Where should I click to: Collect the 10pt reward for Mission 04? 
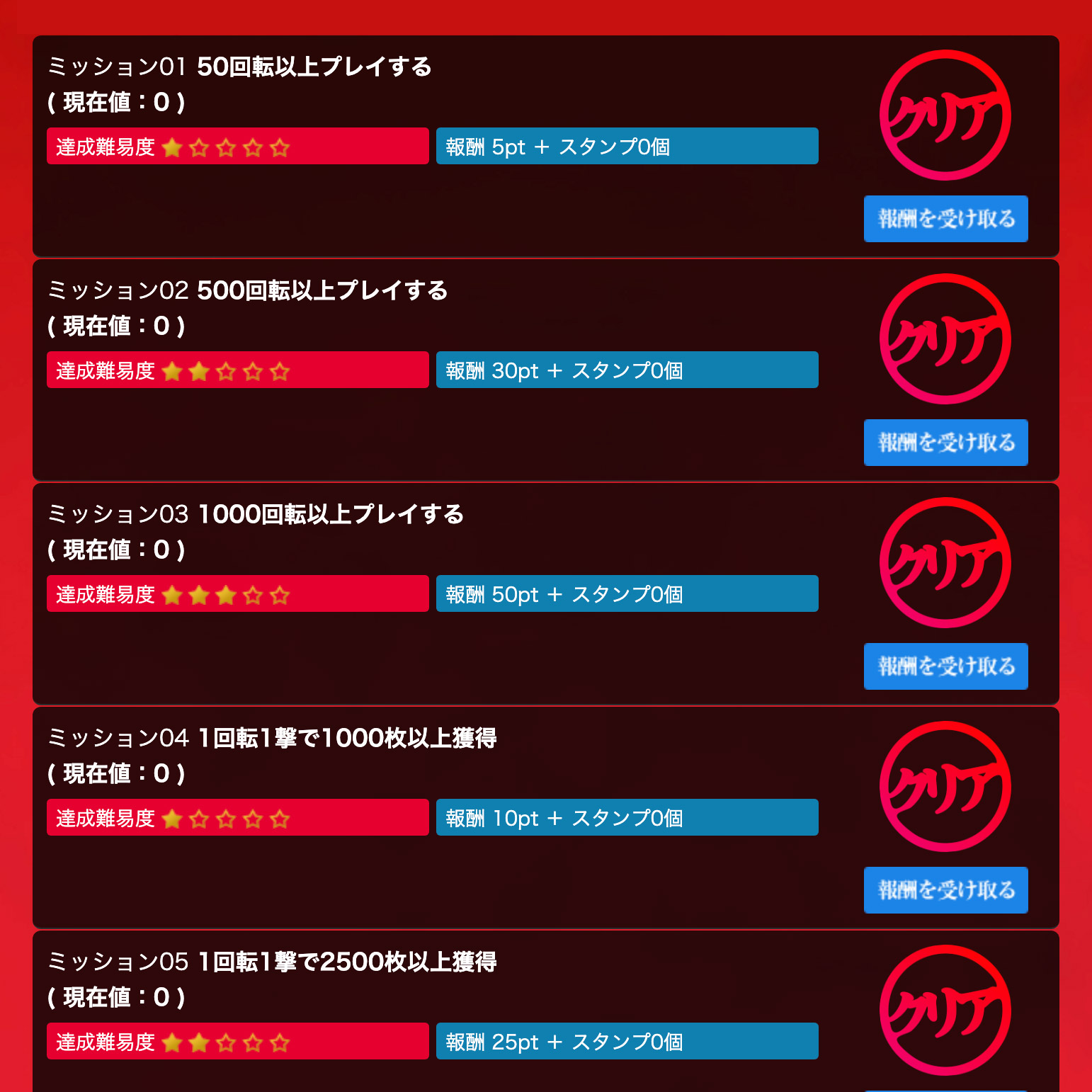(x=945, y=890)
